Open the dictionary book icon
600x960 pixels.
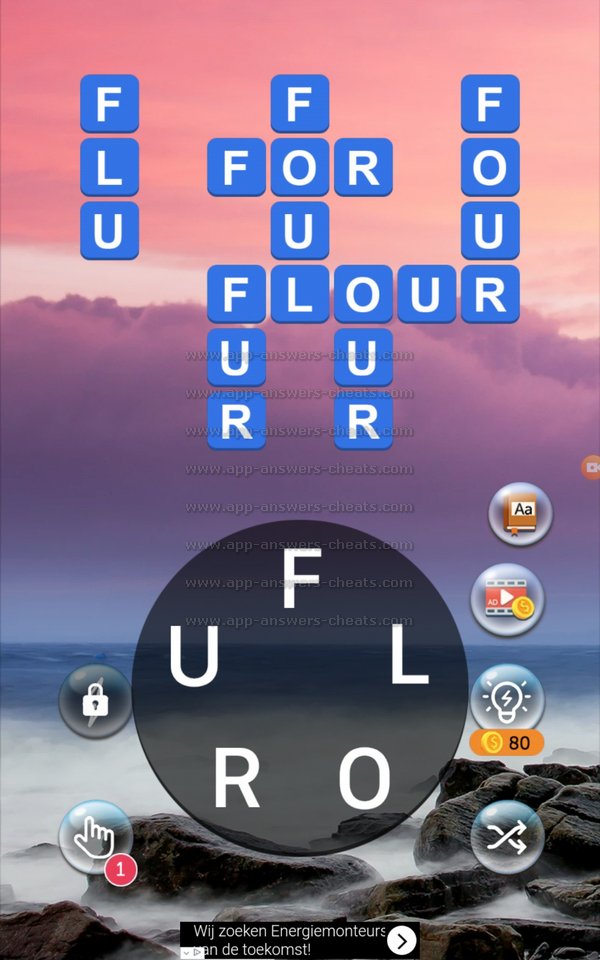tap(520, 515)
